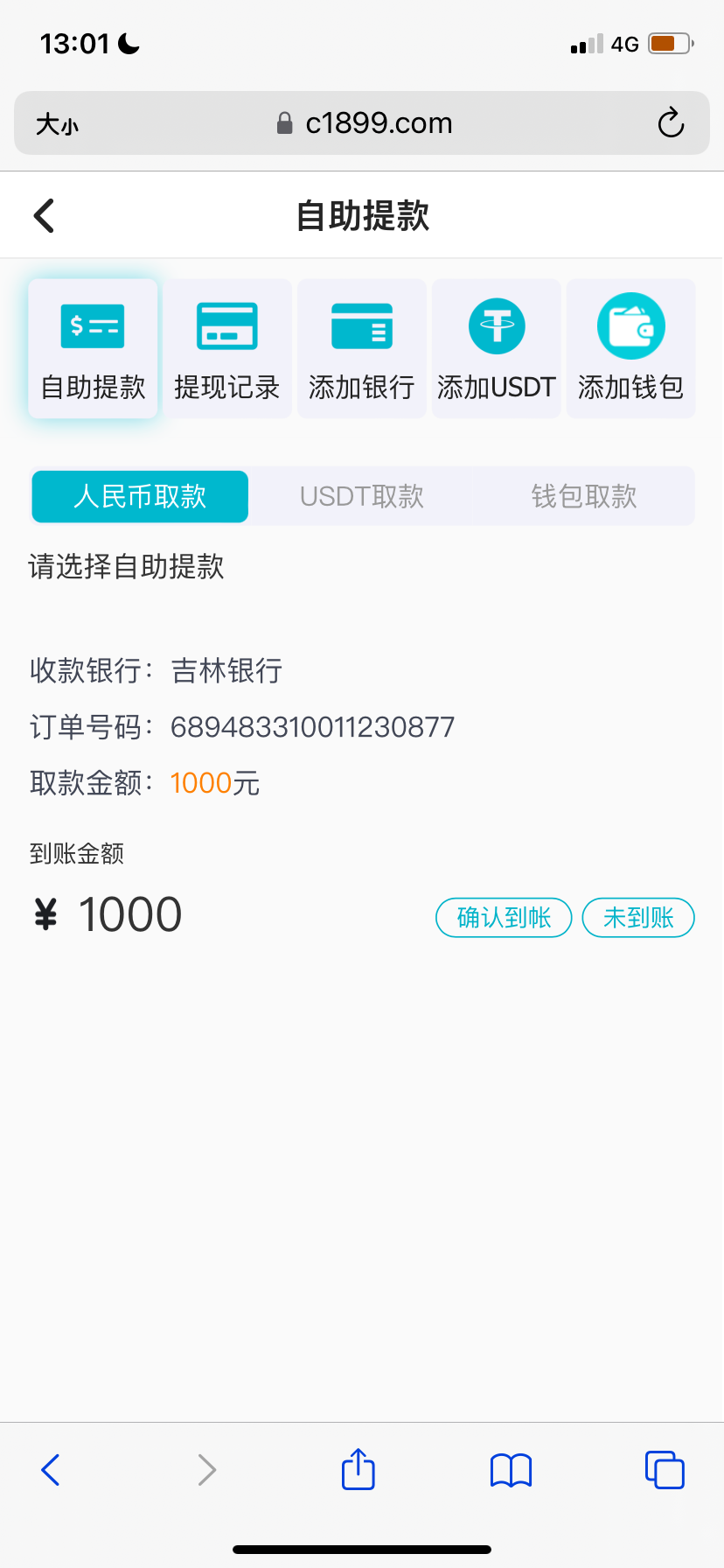Open 添加钱包 to add a wallet
The width and height of the screenshot is (724, 1568).
pyautogui.click(x=630, y=348)
